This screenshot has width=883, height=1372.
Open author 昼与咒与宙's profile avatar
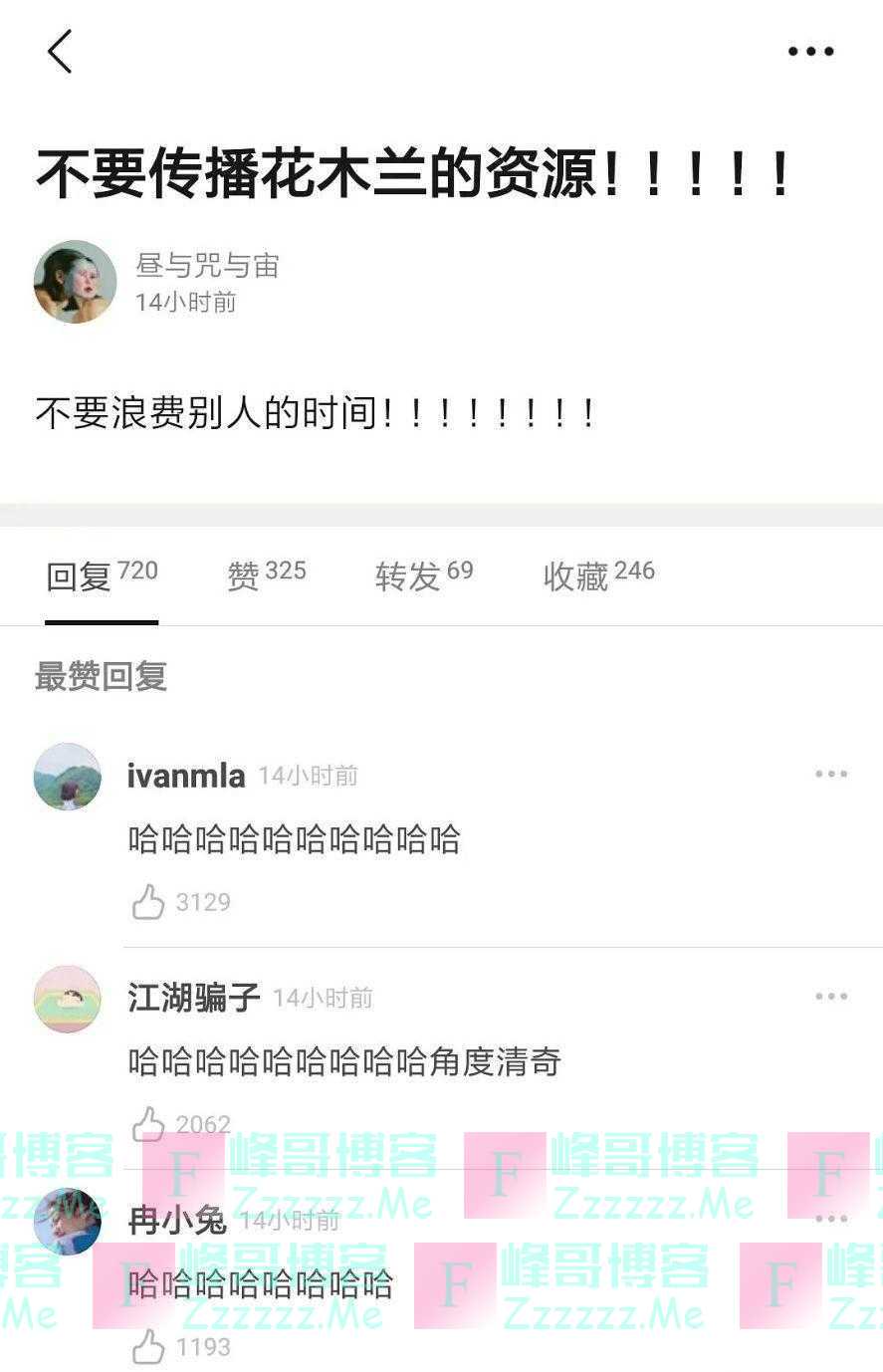pyautogui.click(x=75, y=282)
